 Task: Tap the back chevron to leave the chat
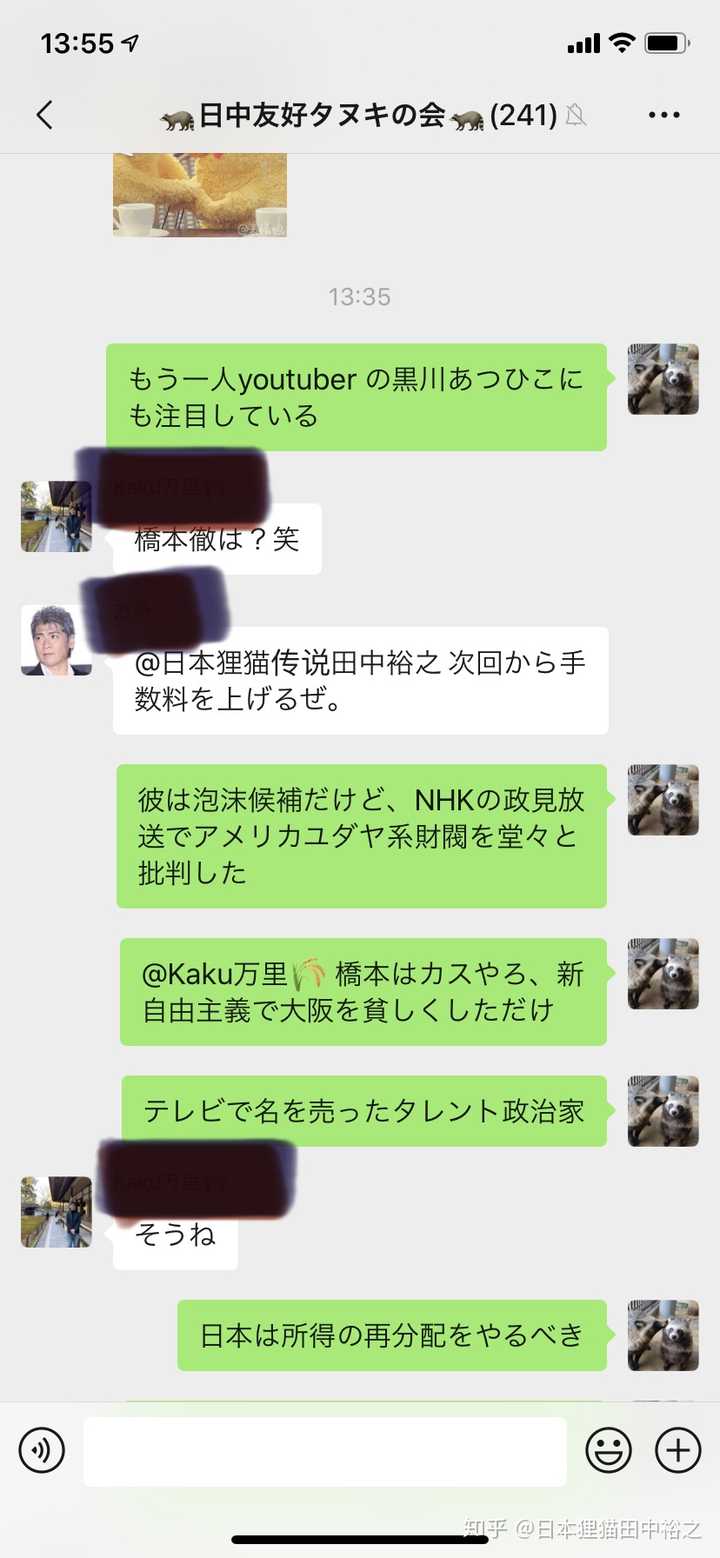point(42,115)
